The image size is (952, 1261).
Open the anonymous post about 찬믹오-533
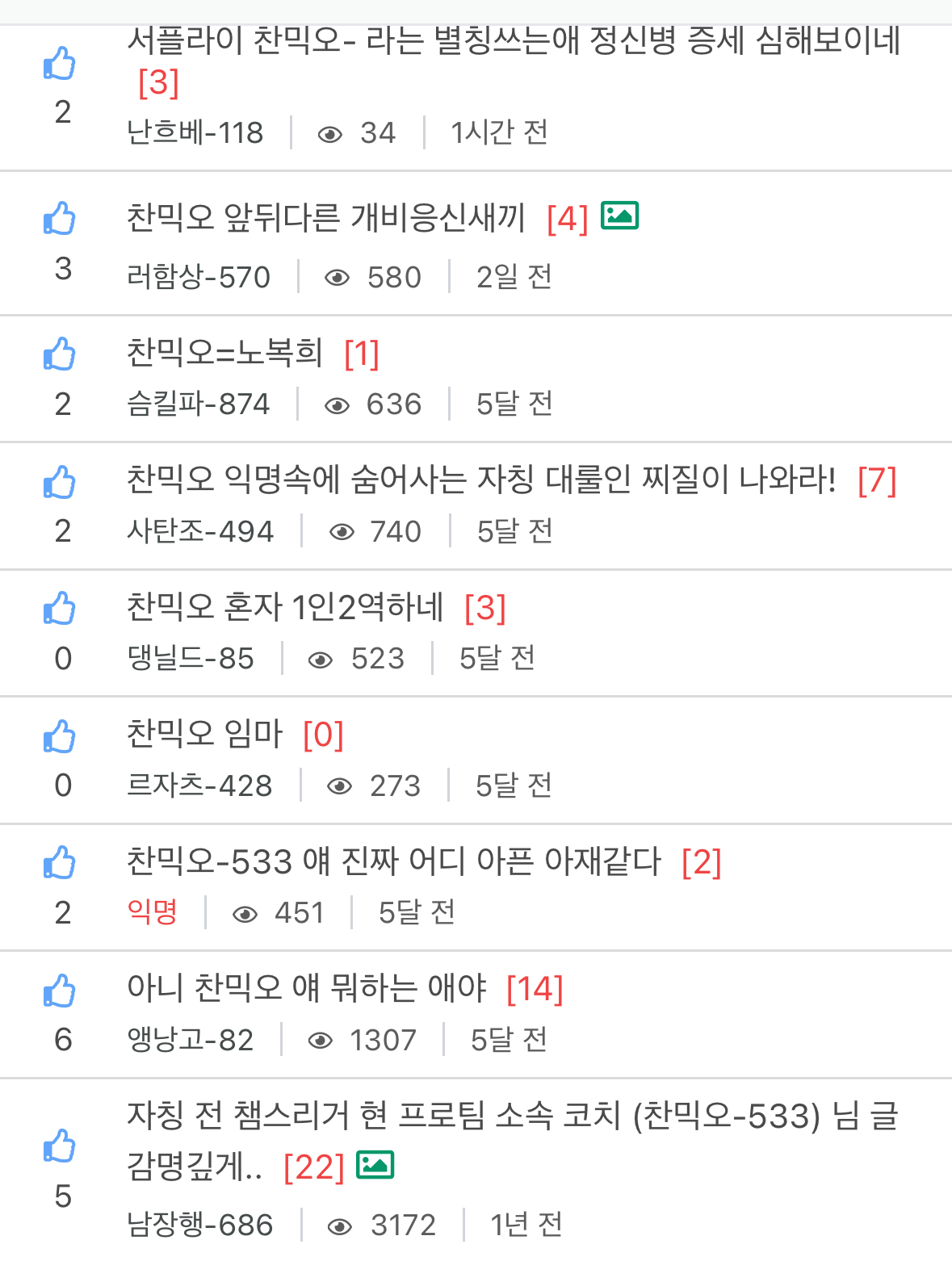click(x=394, y=861)
